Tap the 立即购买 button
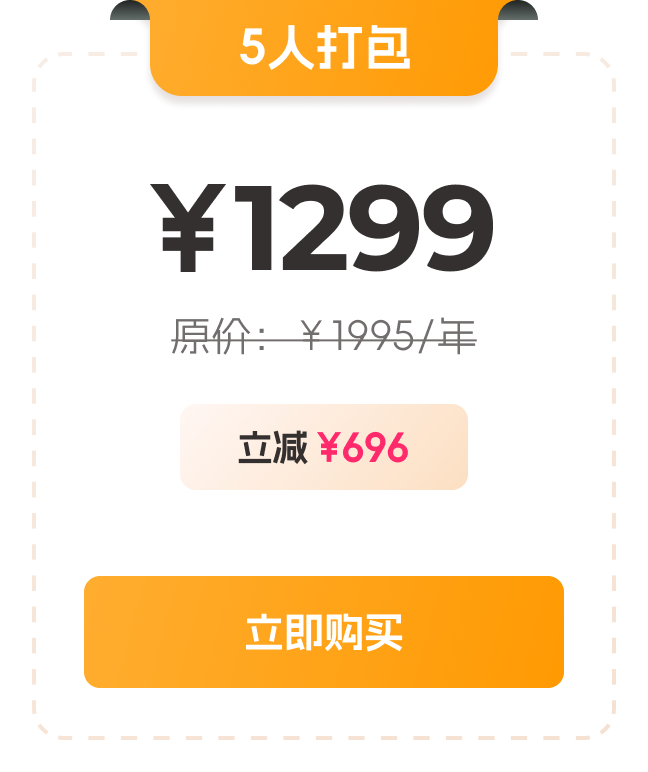The image size is (648, 772). [324, 632]
